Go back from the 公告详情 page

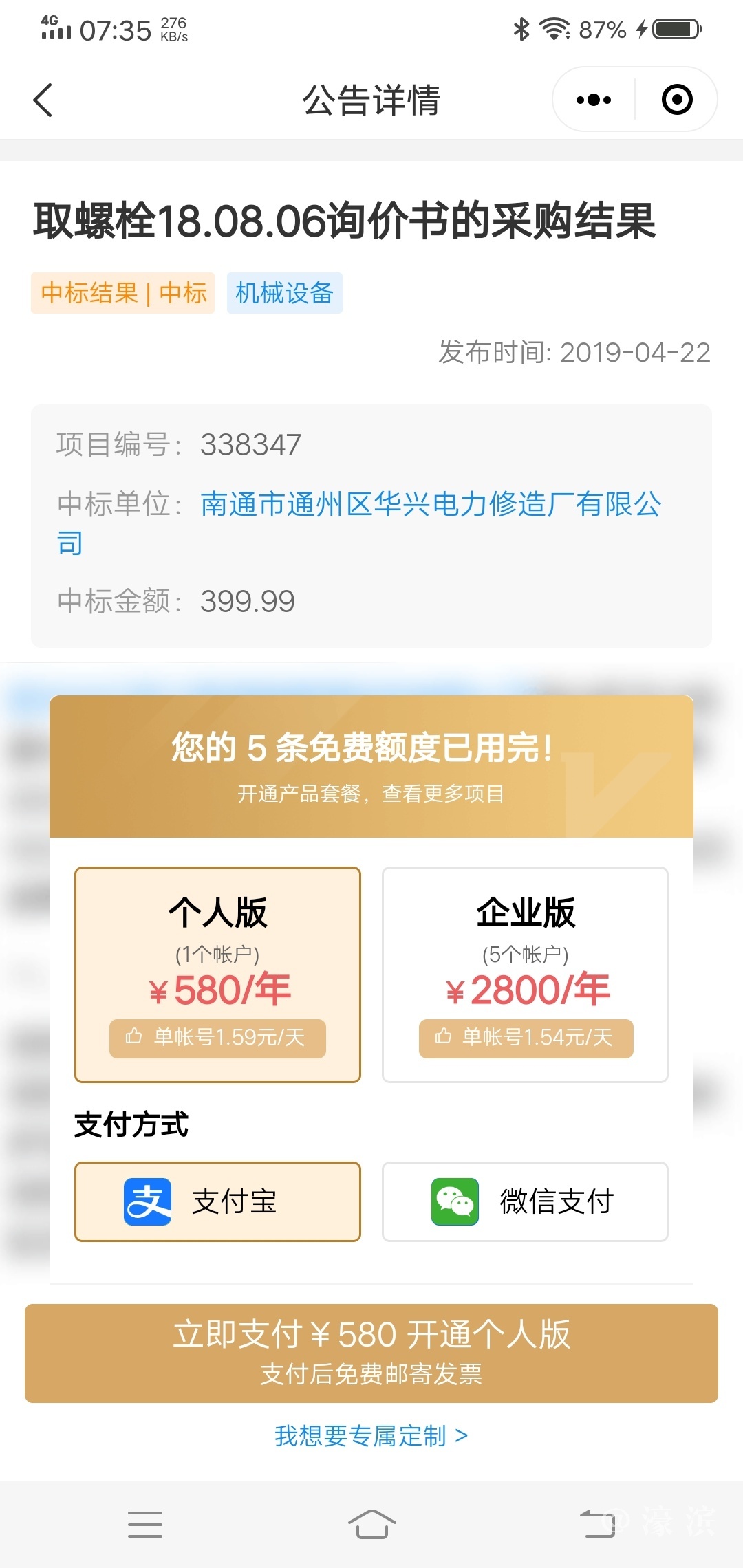[43, 100]
